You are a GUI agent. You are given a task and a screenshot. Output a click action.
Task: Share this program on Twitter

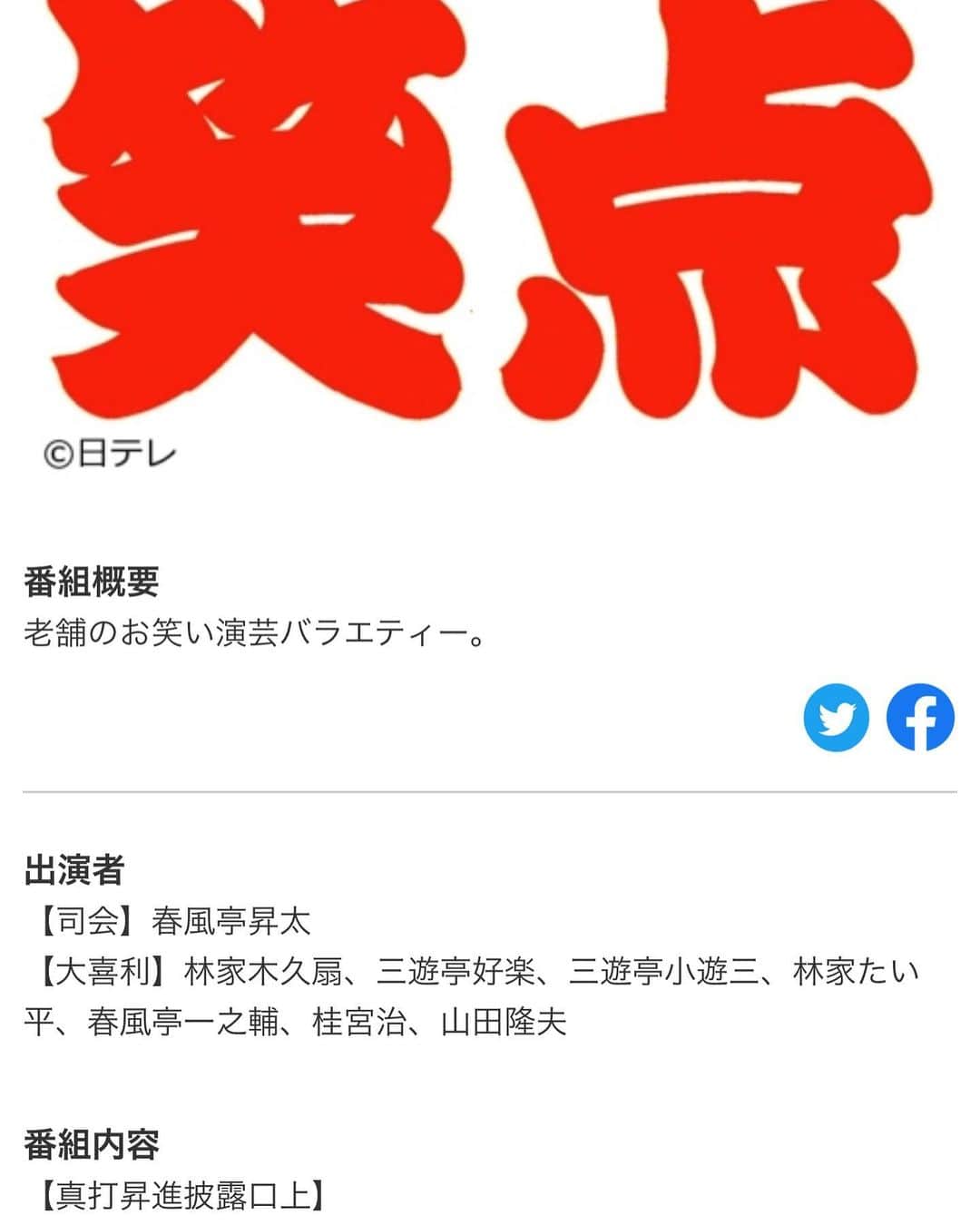[836, 718]
